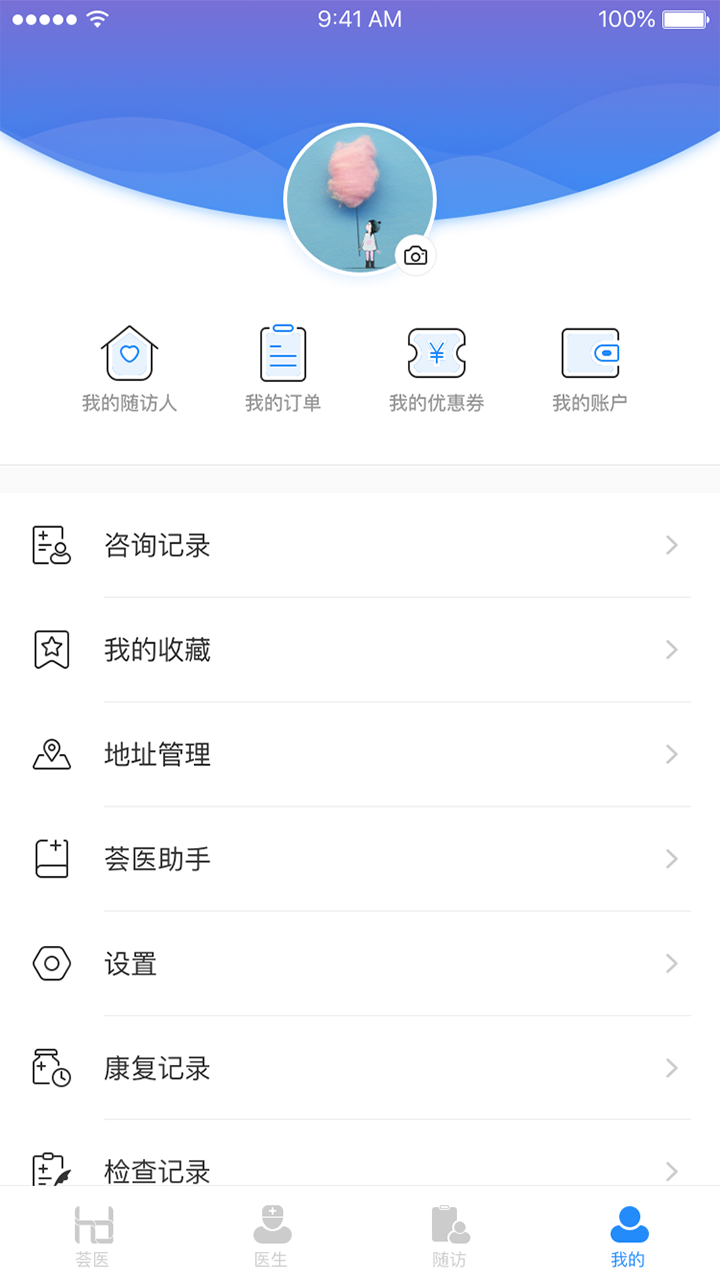Screen dimensions: 720x1280
Task: Open 我的优惠券 with the coupon icon
Action: (x=436, y=352)
